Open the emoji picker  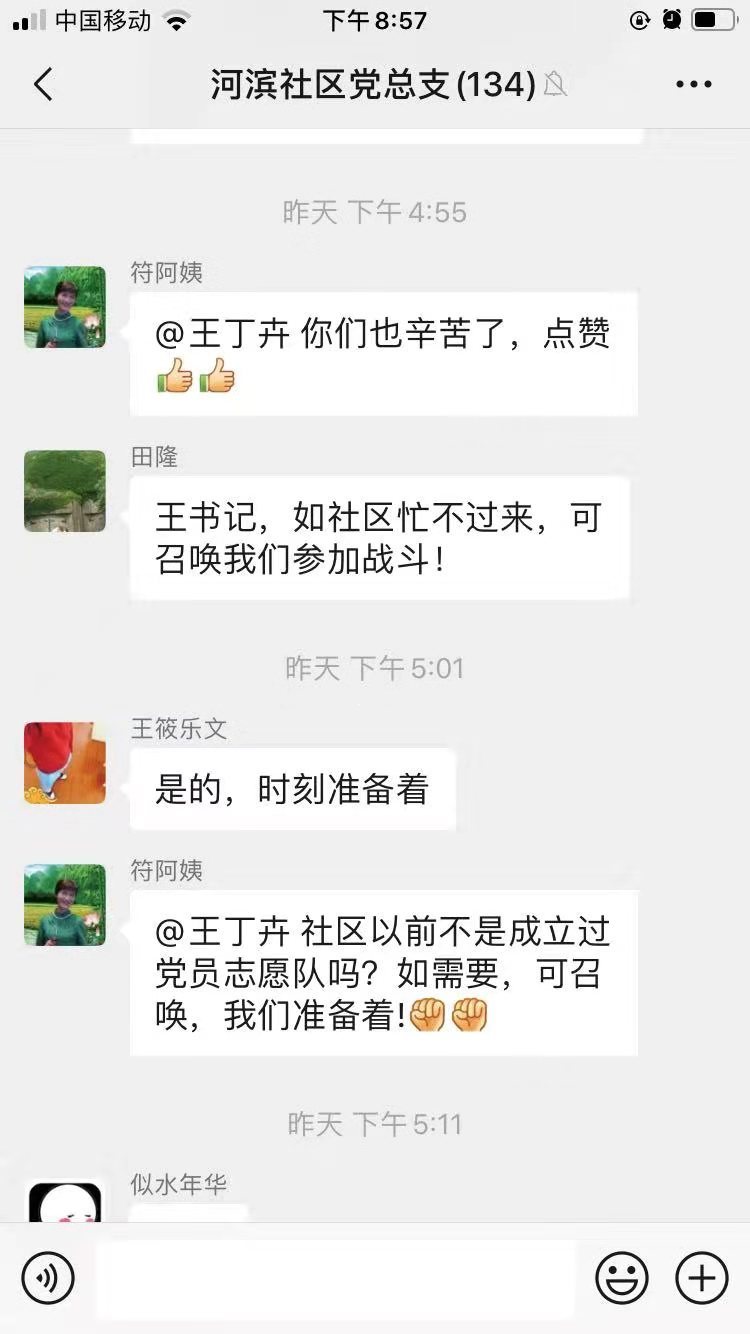622,1278
